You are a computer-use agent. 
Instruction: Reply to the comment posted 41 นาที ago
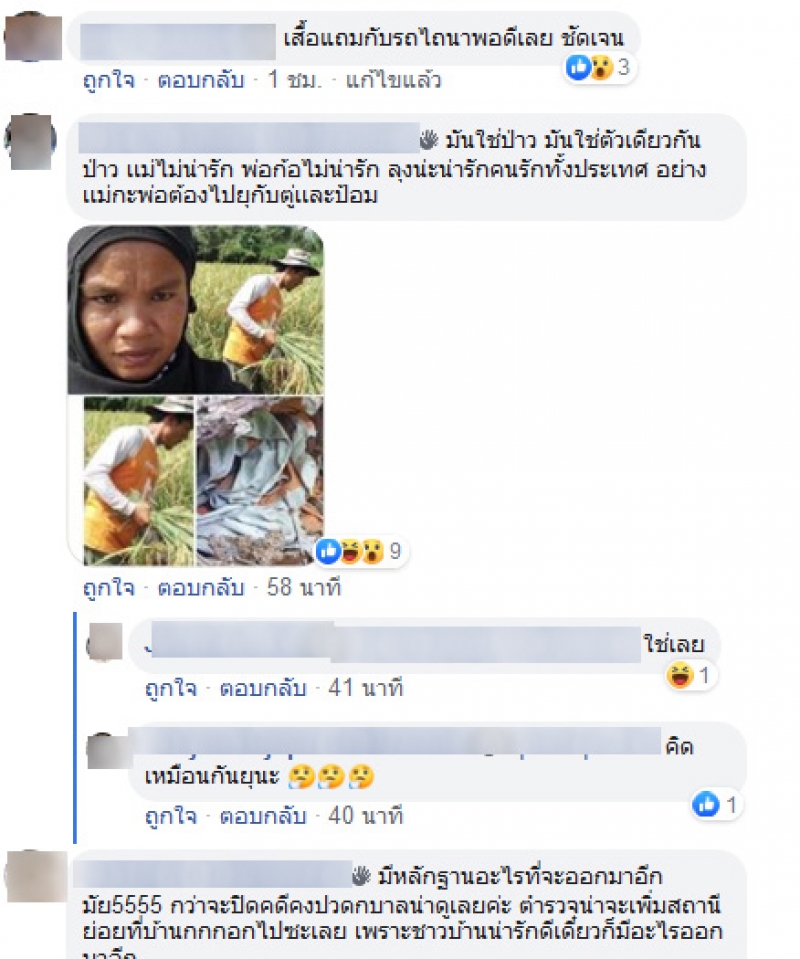261,688
